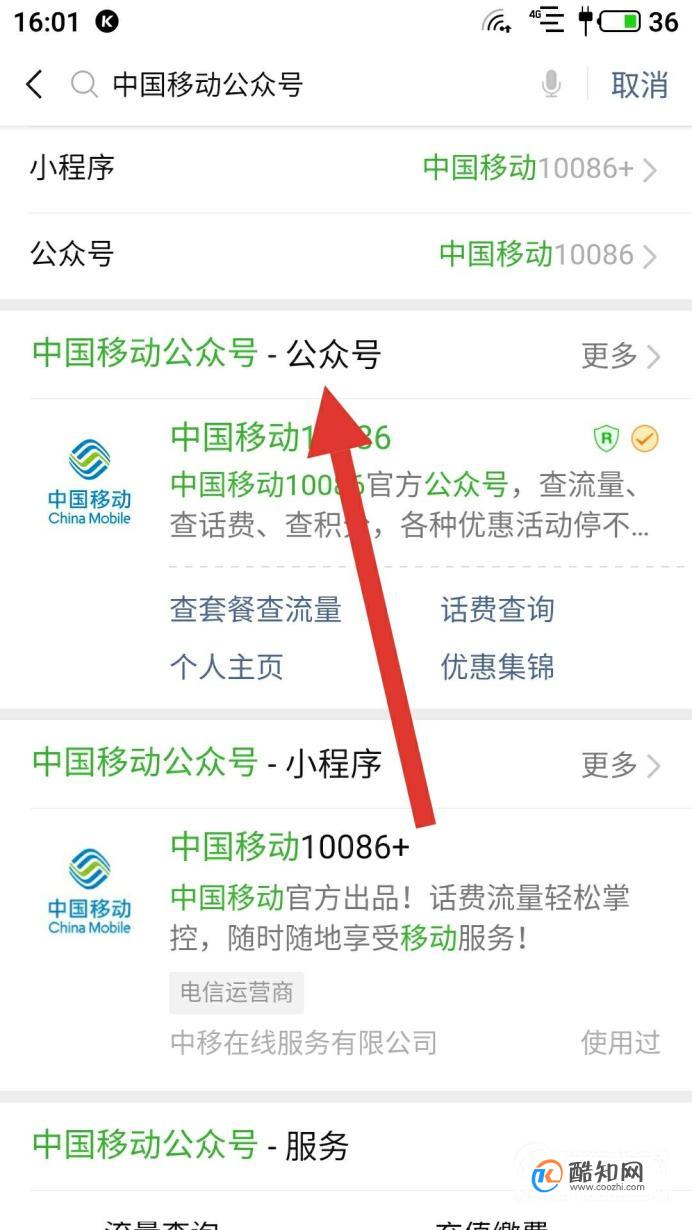The width and height of the screenshot is (692, 1230).
Task: View 更多 results in the 小程序 section
Action: (x=621, y=765)
